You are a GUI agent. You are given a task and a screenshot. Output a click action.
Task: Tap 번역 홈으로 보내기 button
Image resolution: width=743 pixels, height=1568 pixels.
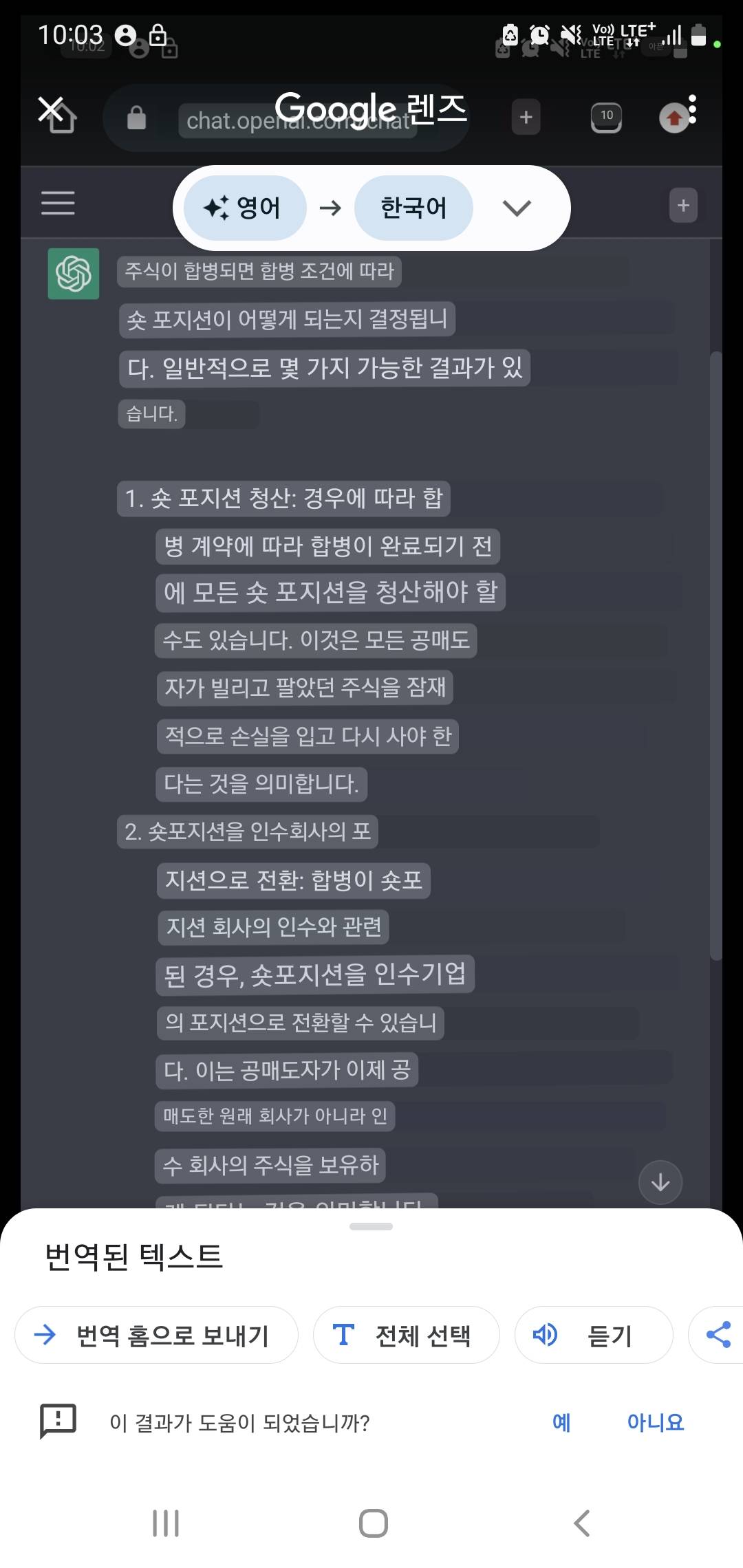(x=157, y=1335)
